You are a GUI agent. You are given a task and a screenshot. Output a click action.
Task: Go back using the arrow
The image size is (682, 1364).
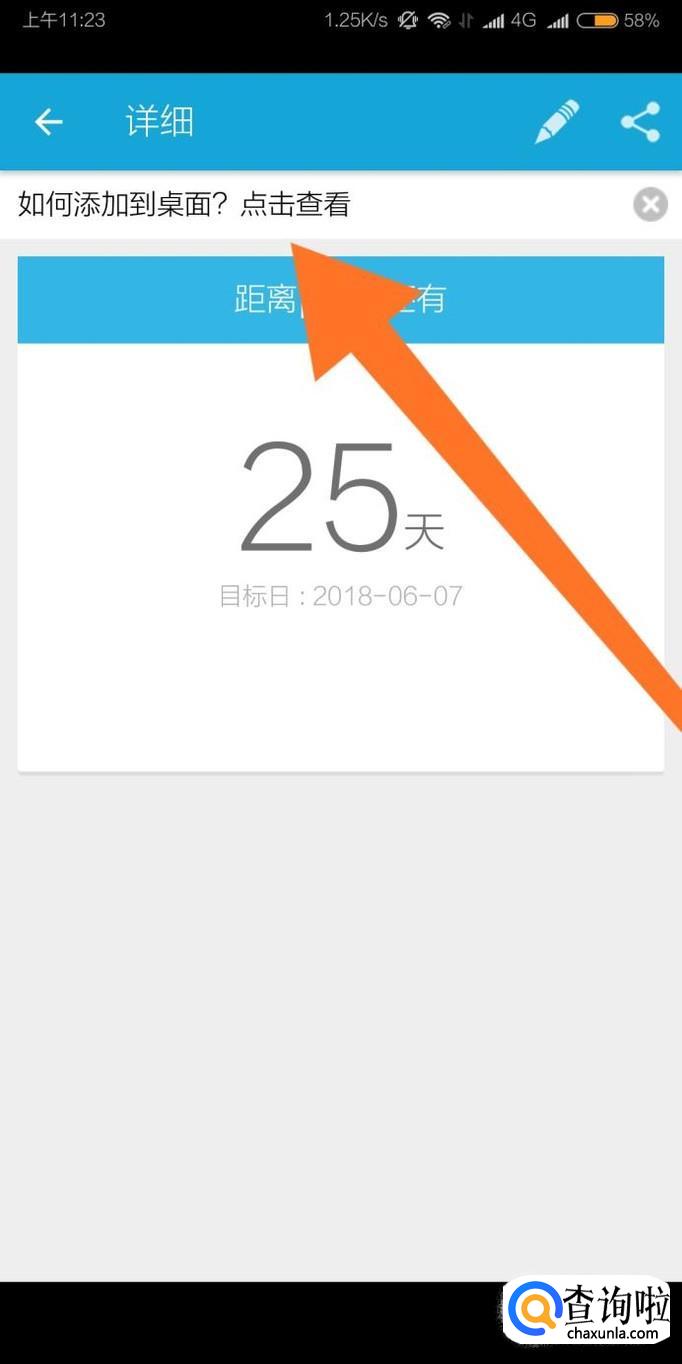pyautogui.click(x=48, y=122)
